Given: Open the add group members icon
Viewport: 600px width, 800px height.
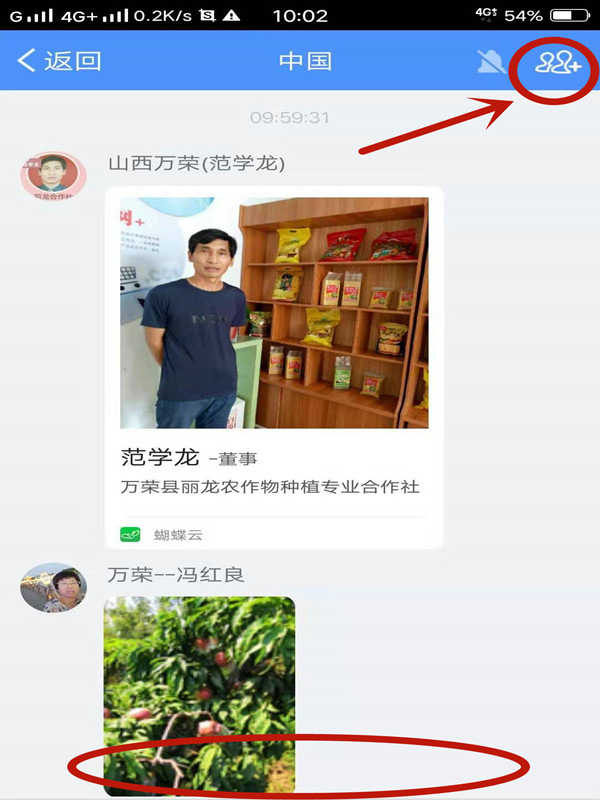Looking at the screenshot, I should 558,63.
